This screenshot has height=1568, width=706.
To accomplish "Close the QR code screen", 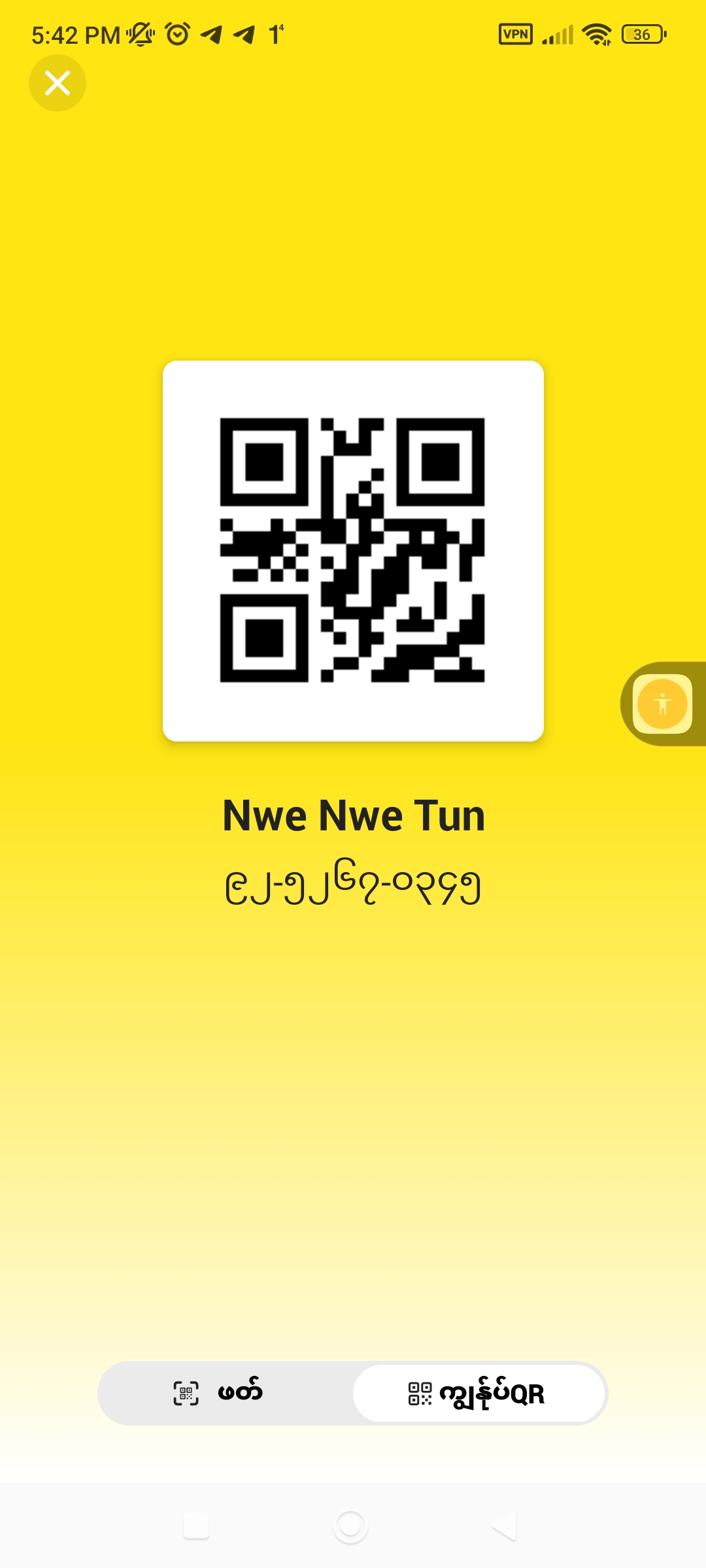I will [58, 83].
